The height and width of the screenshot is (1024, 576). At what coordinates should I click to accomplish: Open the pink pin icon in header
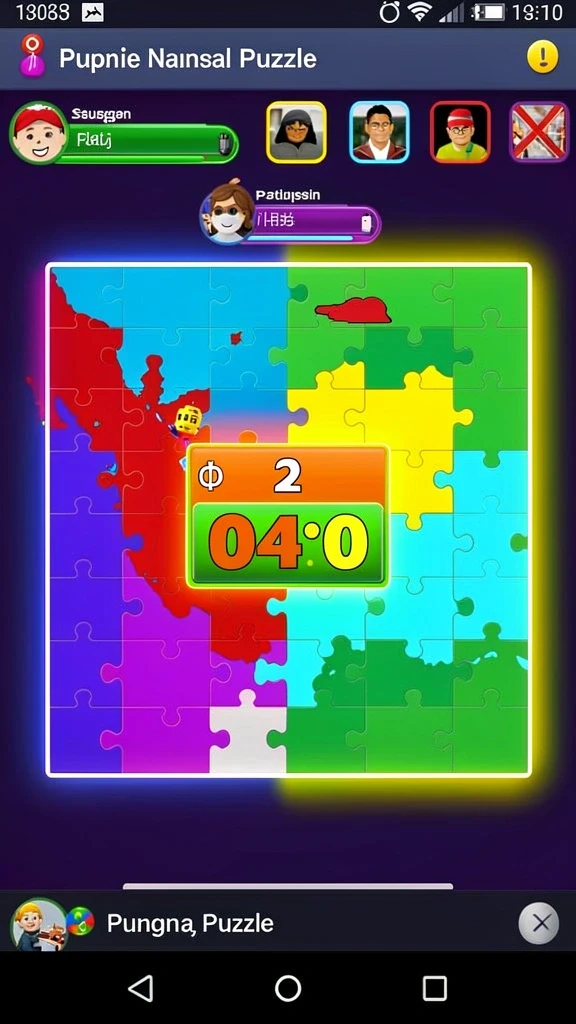(31, 57)
